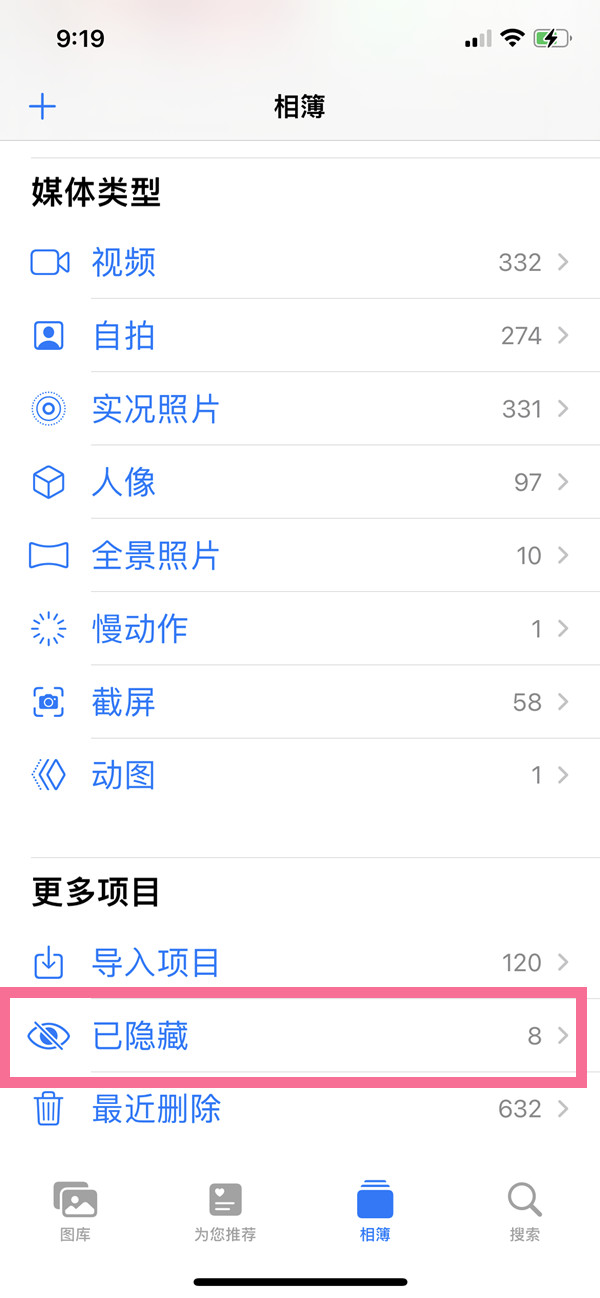Open the 截屏 album
This screenshot has width=600, height=1298.
(x=300, y=702)
